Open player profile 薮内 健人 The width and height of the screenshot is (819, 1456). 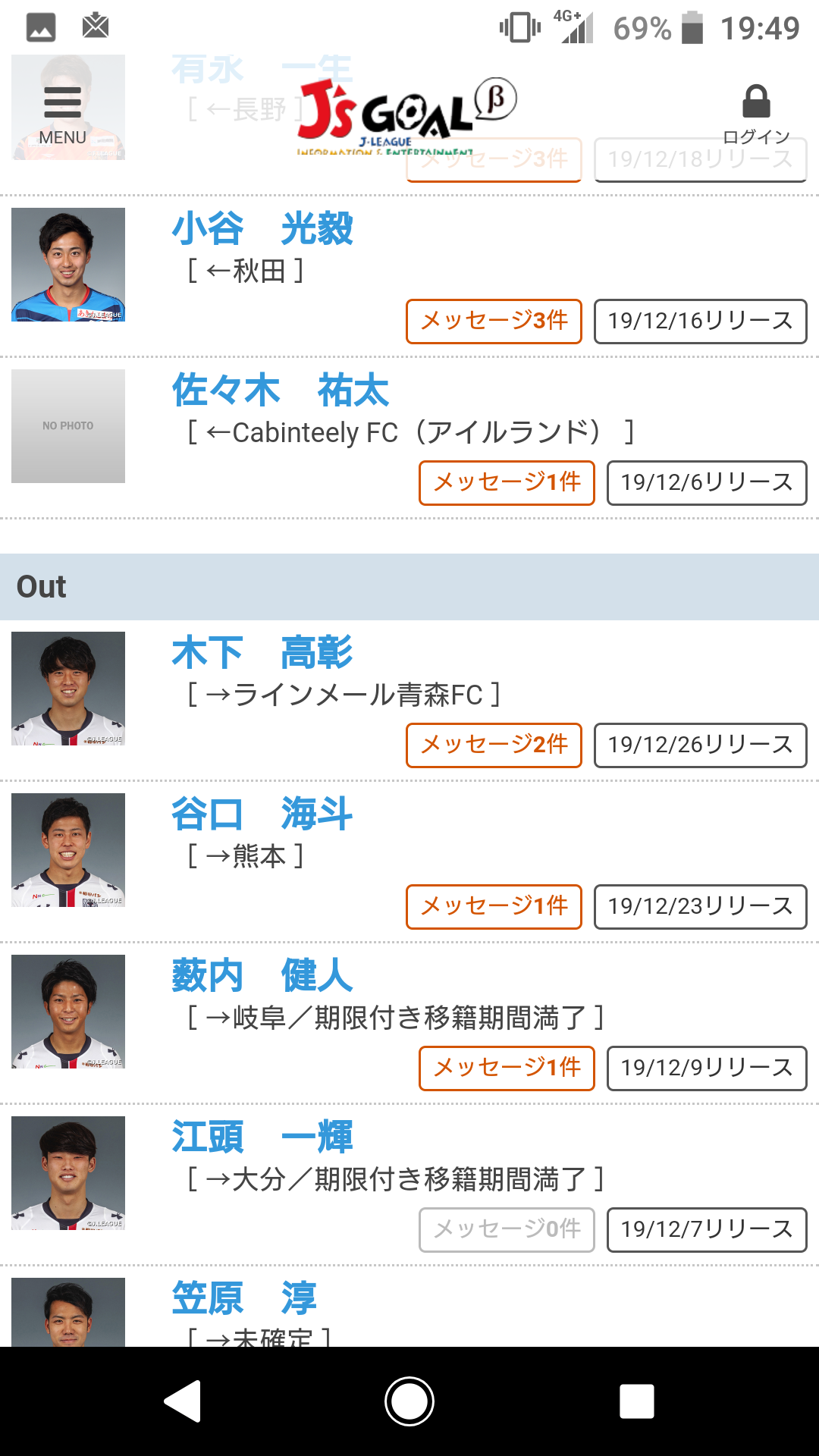[x=262, y=975]
